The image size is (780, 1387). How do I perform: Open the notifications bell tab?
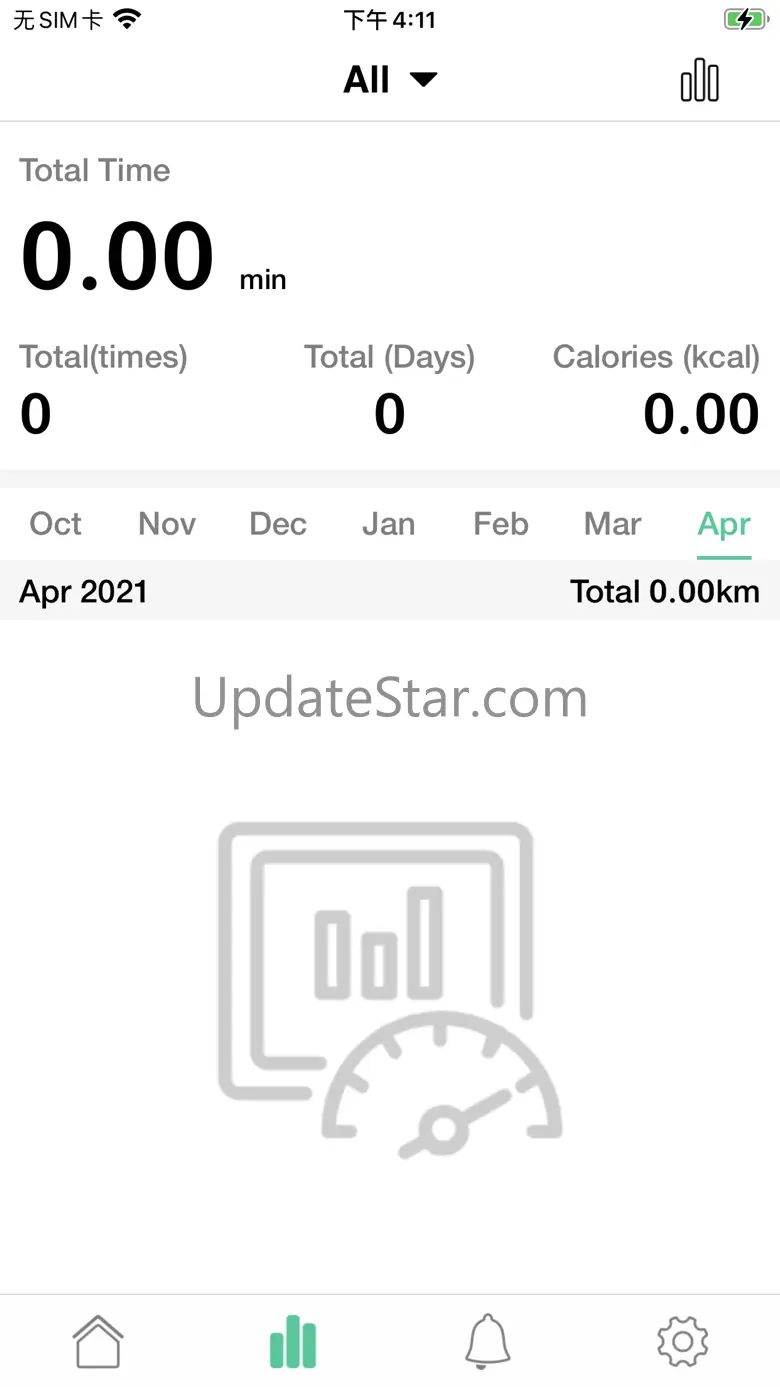(x=488, y=1341)
